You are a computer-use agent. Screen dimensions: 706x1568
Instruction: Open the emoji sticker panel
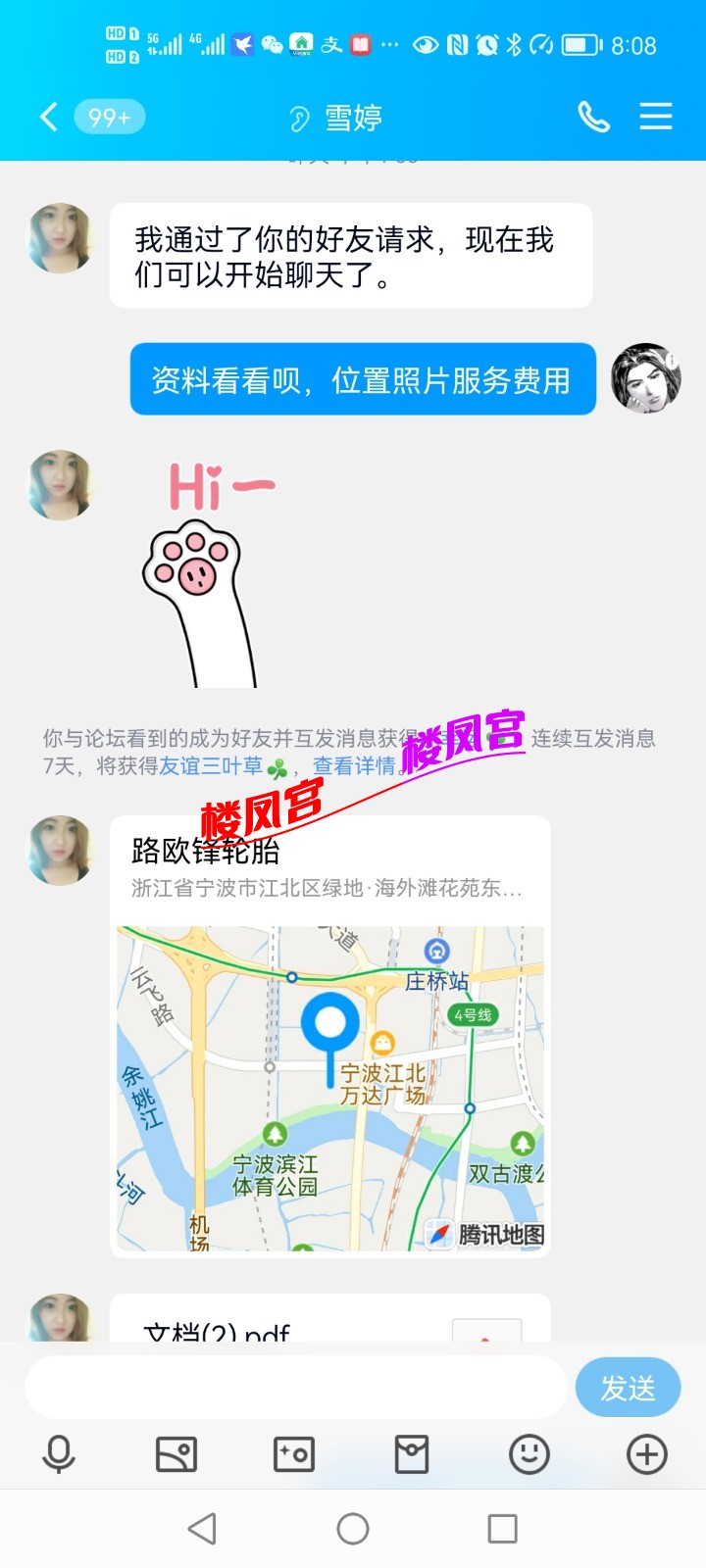pos(529,1456)
